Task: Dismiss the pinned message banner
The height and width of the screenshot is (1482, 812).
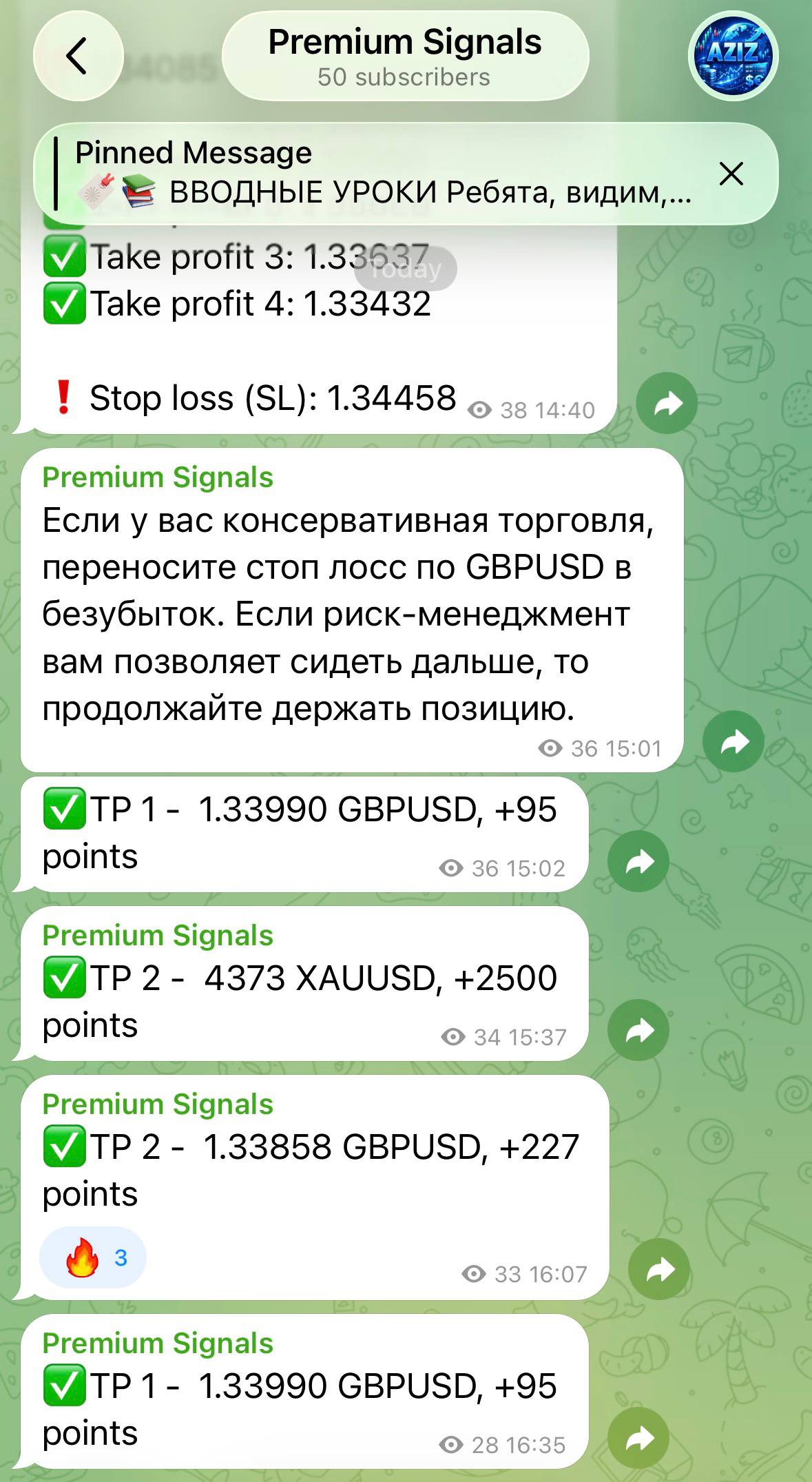Action: click(731, 174)
